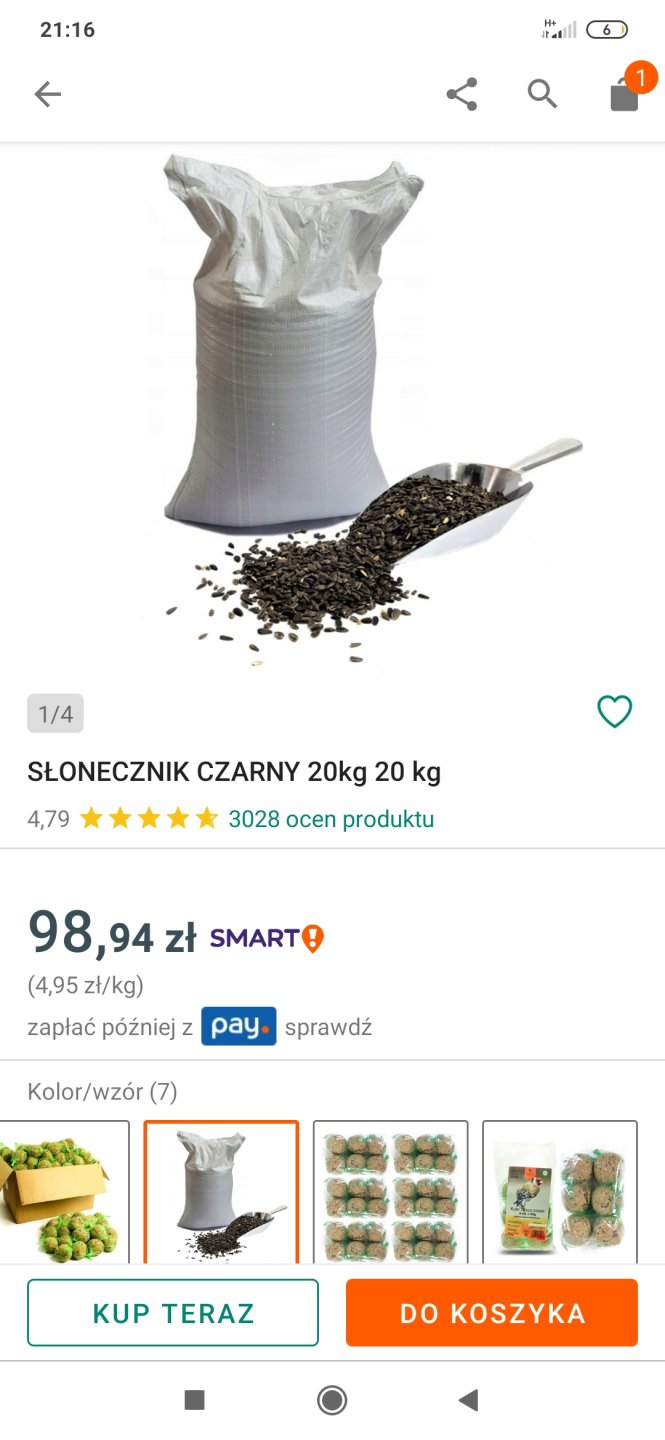Open the 3028 ocen produktu reviews
Screen dimensions: 665x1440
331,820
